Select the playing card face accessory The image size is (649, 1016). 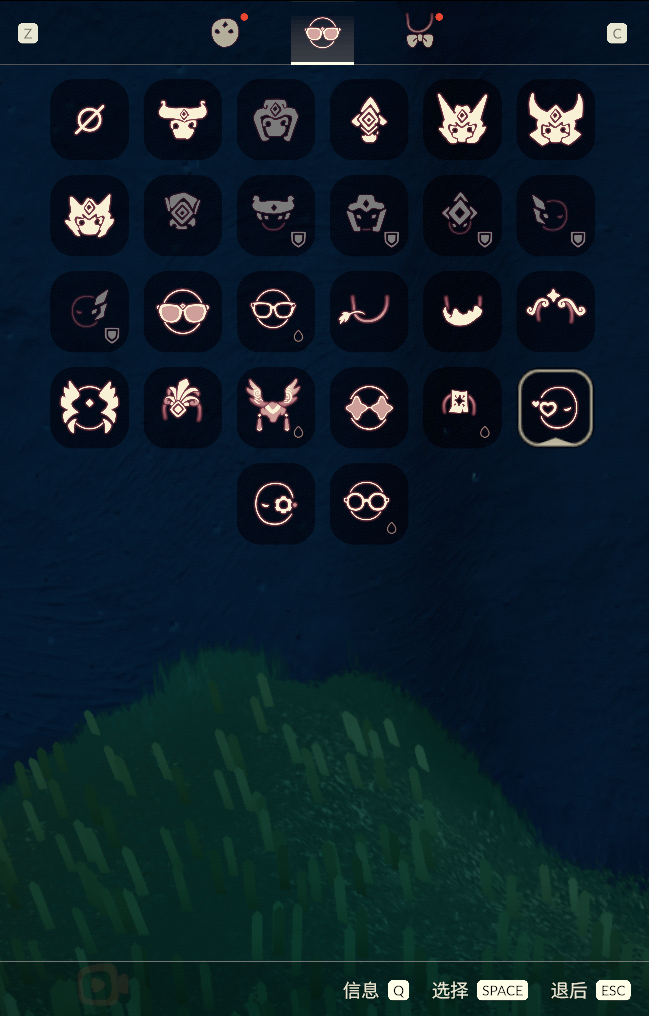[461, 407]
